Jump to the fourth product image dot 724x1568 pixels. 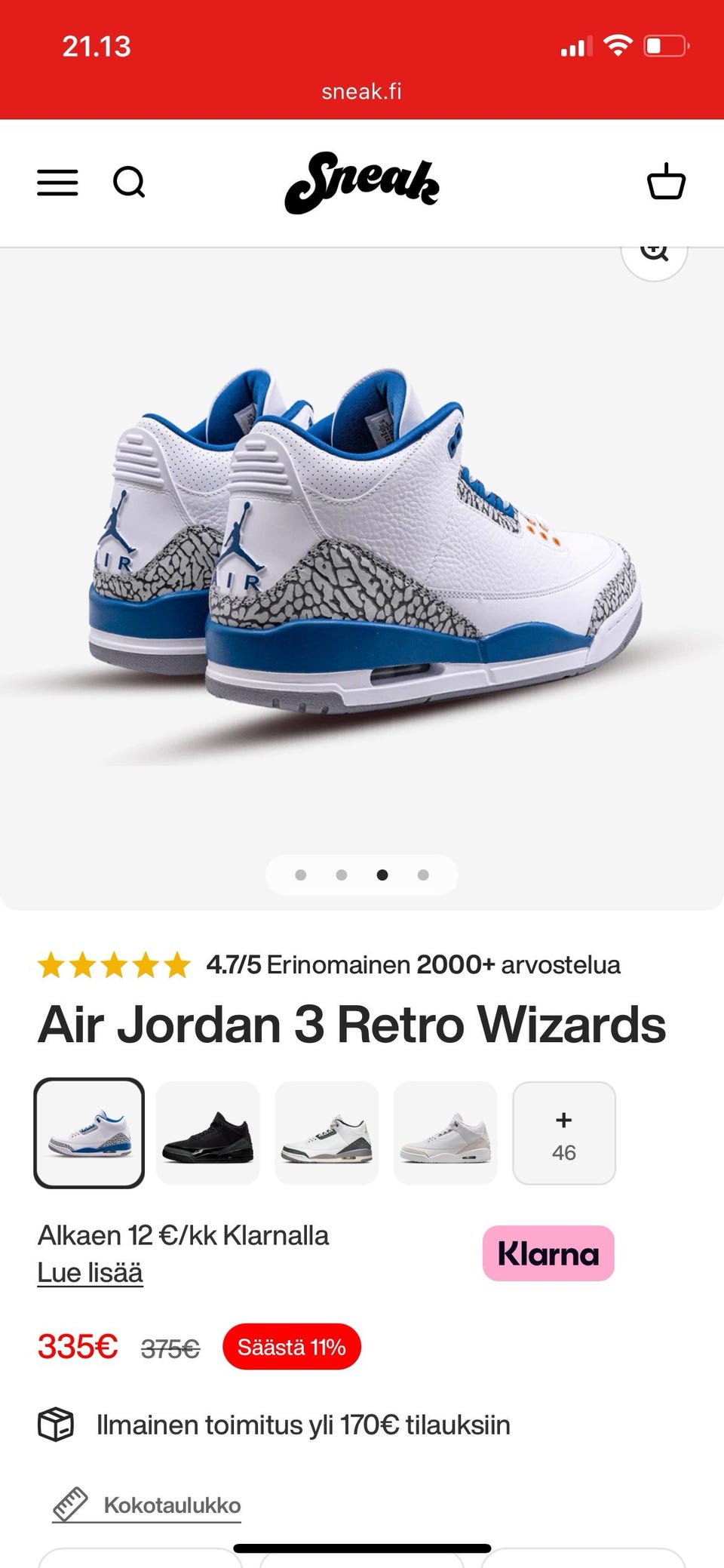point(423,875)
